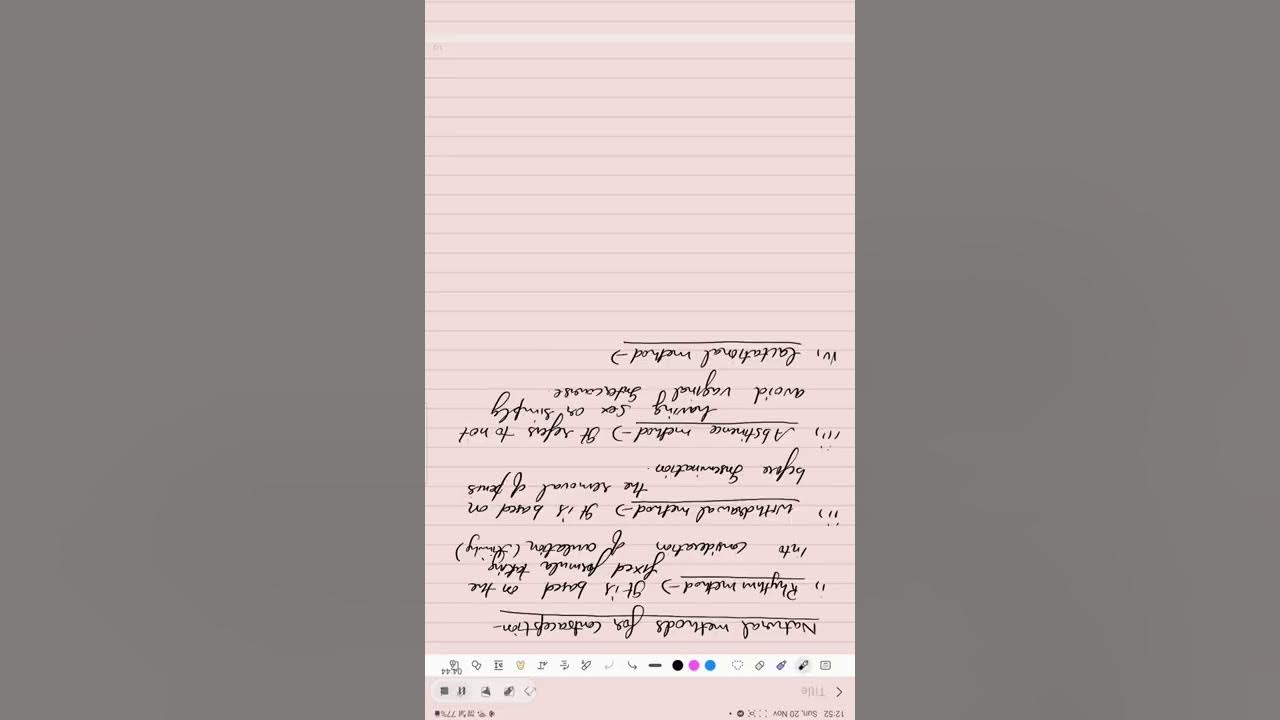1280x720 pixels.
Task: Switch to the highlighter tool
Action: tap(781, 665)
